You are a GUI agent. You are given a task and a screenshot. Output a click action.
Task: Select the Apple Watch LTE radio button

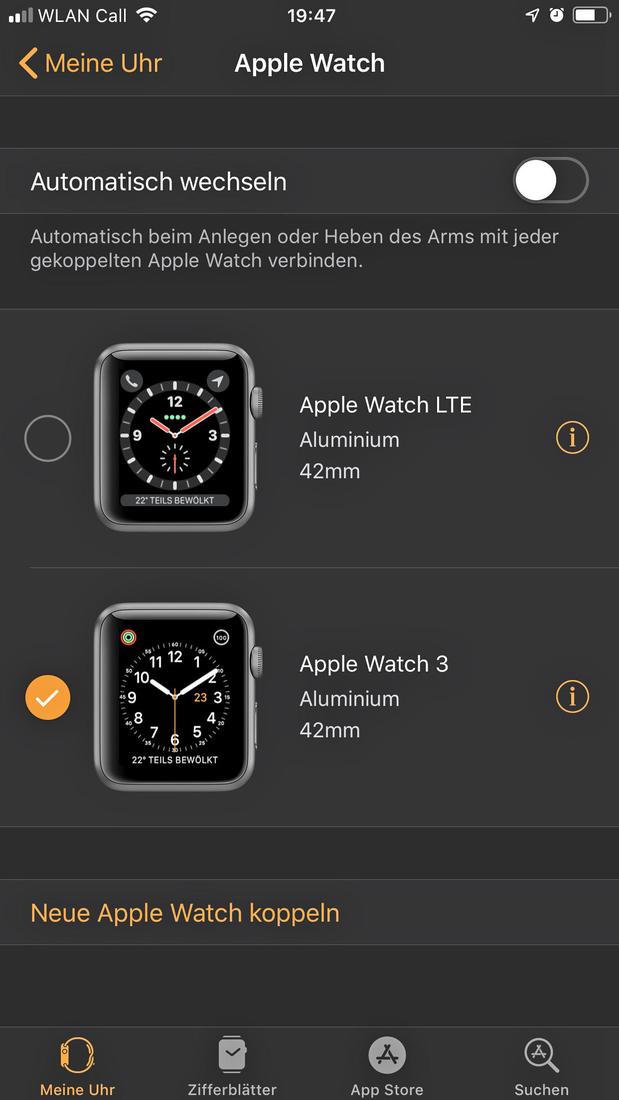[x=48, y=438]
